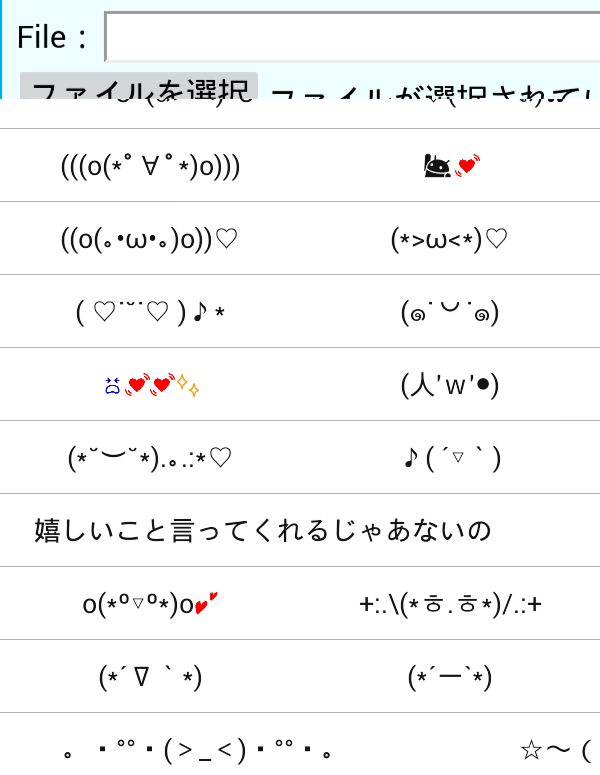Select the (*˘︶˘*).｡.:*♡ kaomoji
Screen dimensions: 600x775
[x=150, y=458]
